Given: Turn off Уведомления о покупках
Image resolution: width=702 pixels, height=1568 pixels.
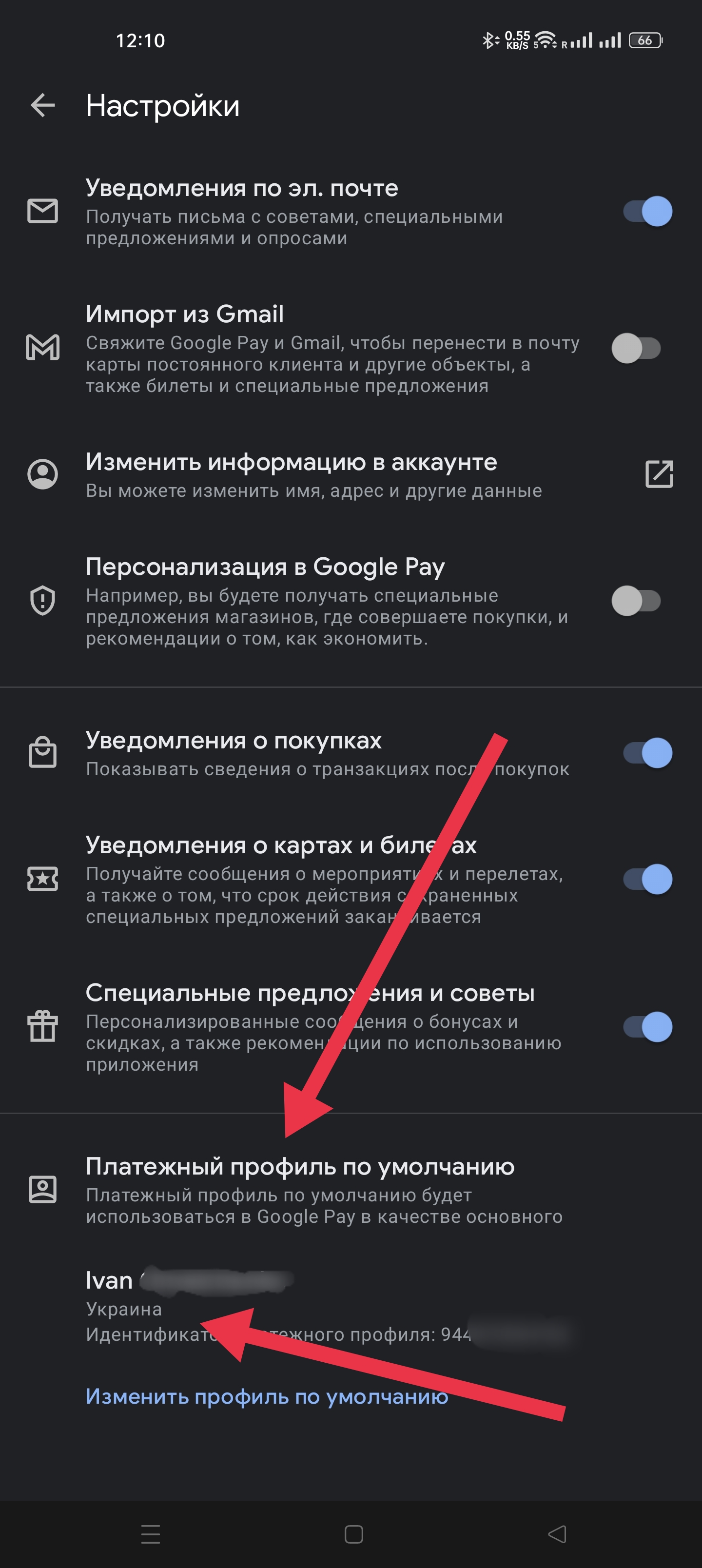Looking at the screenshot, I should pyautogui.click(x=647, y=753).
